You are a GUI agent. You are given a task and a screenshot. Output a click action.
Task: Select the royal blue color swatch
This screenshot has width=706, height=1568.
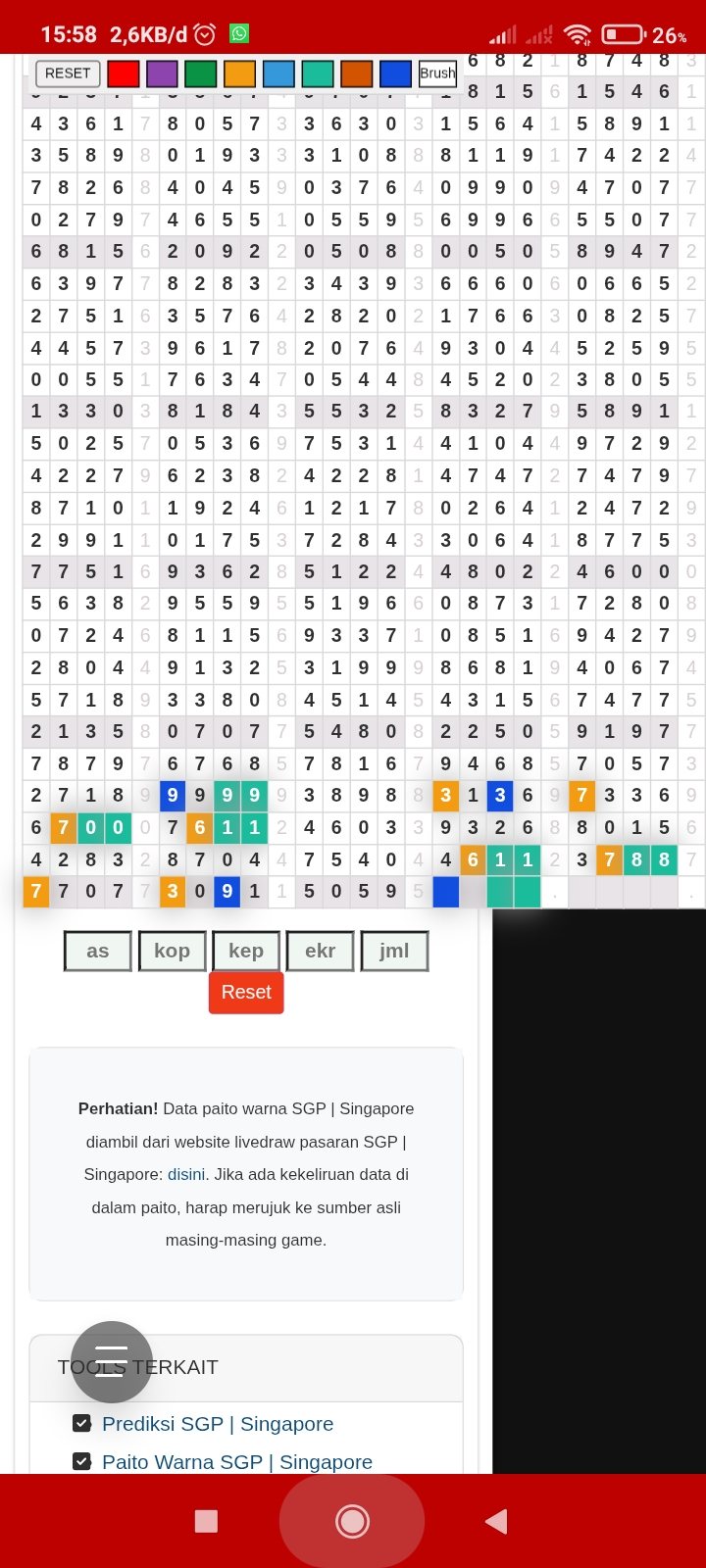point(395,74)
